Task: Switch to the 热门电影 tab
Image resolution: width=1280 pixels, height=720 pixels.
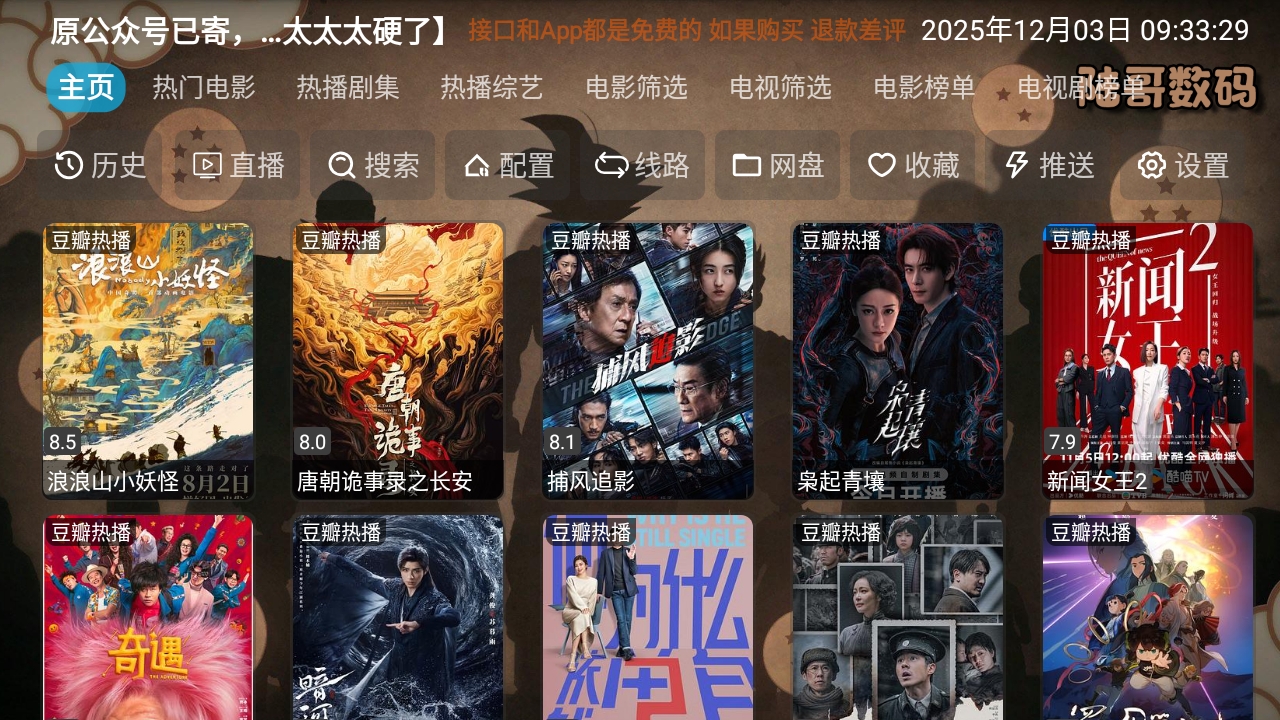Action: click(204, 88)
